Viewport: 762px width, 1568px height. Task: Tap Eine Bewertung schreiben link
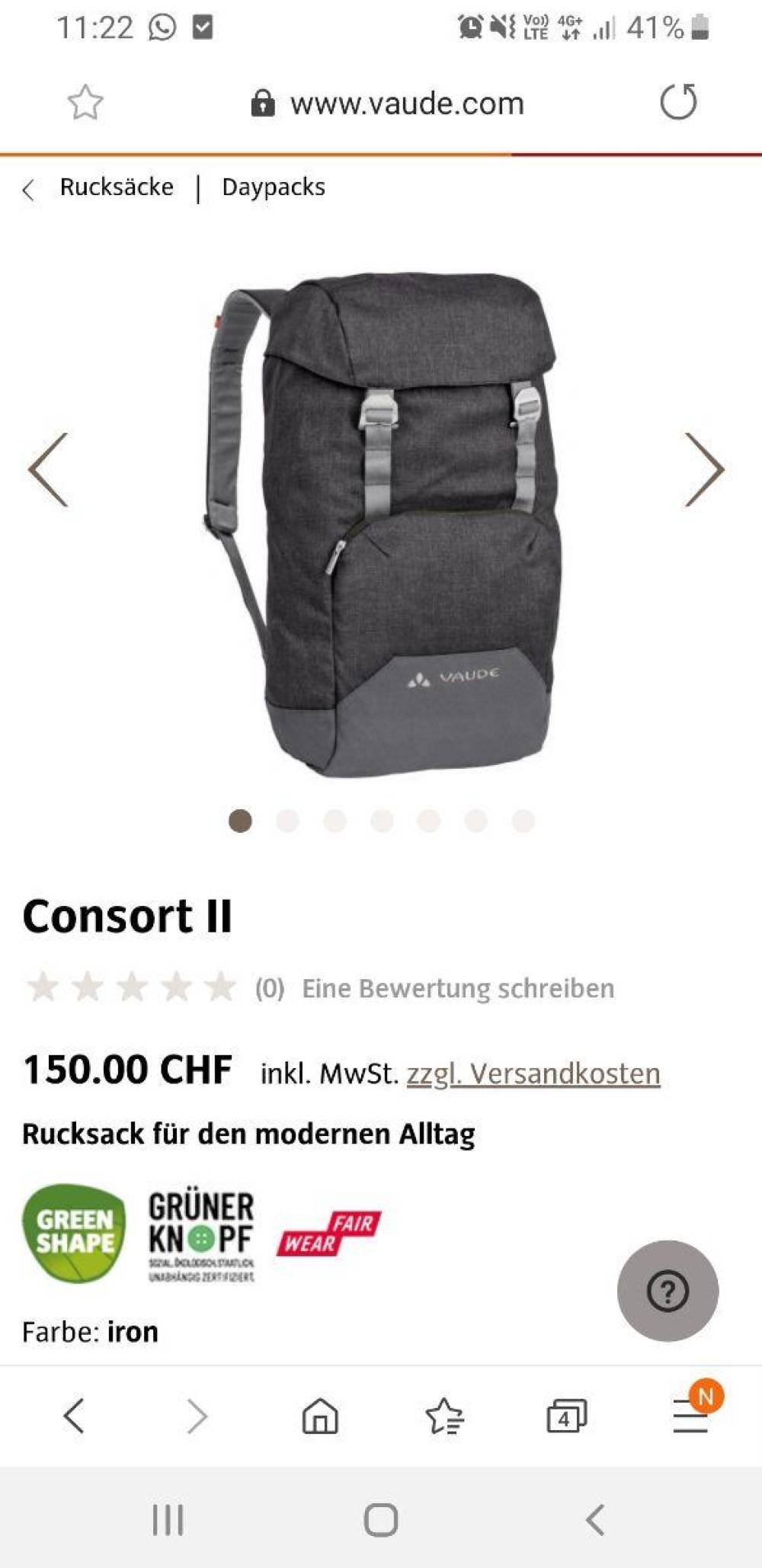pyautogui.click(x=458, y=988)
